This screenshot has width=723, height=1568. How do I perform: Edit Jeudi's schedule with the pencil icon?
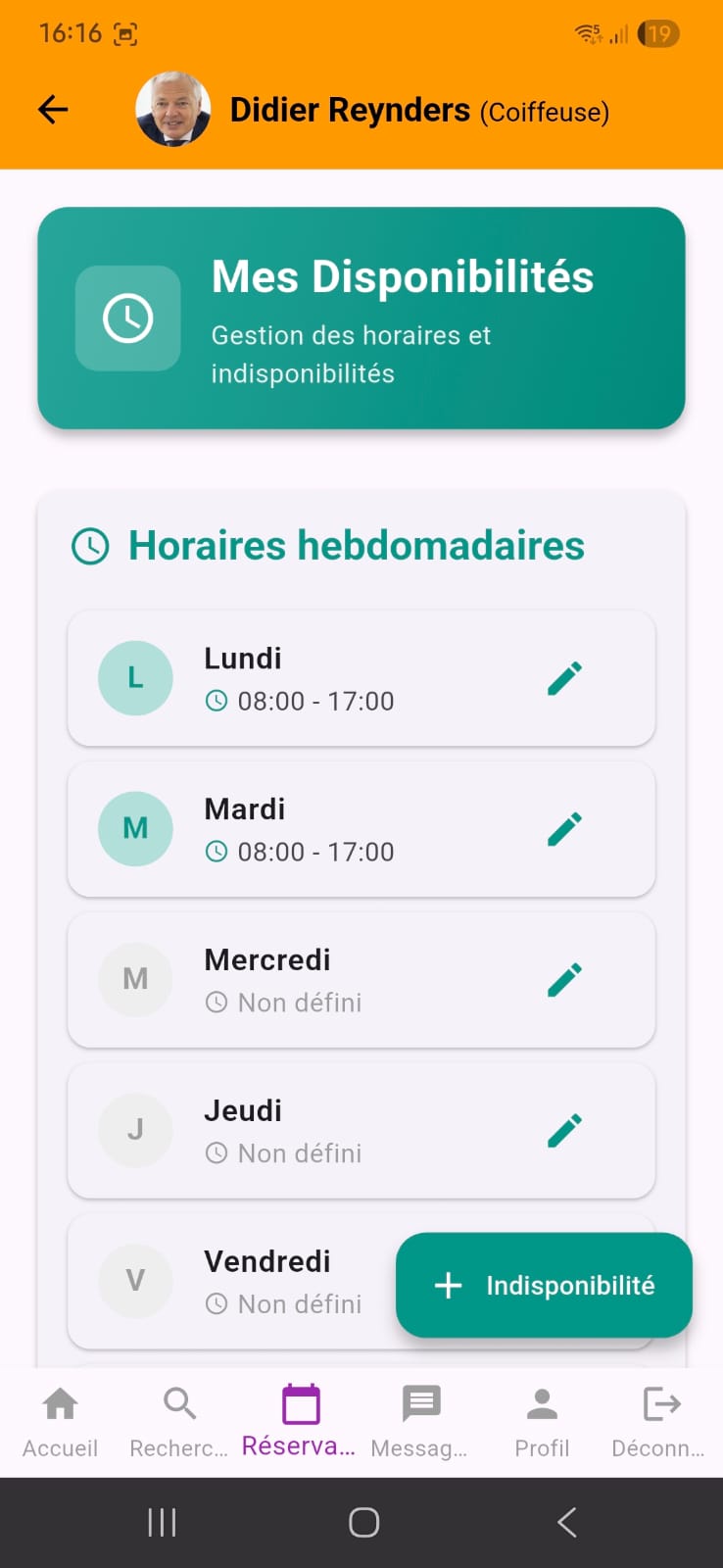tap(564, 1130)
